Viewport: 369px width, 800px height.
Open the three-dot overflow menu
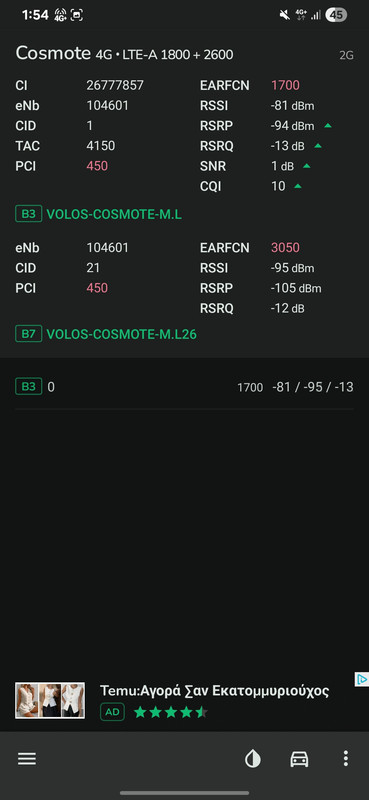(x=346, y=759)
